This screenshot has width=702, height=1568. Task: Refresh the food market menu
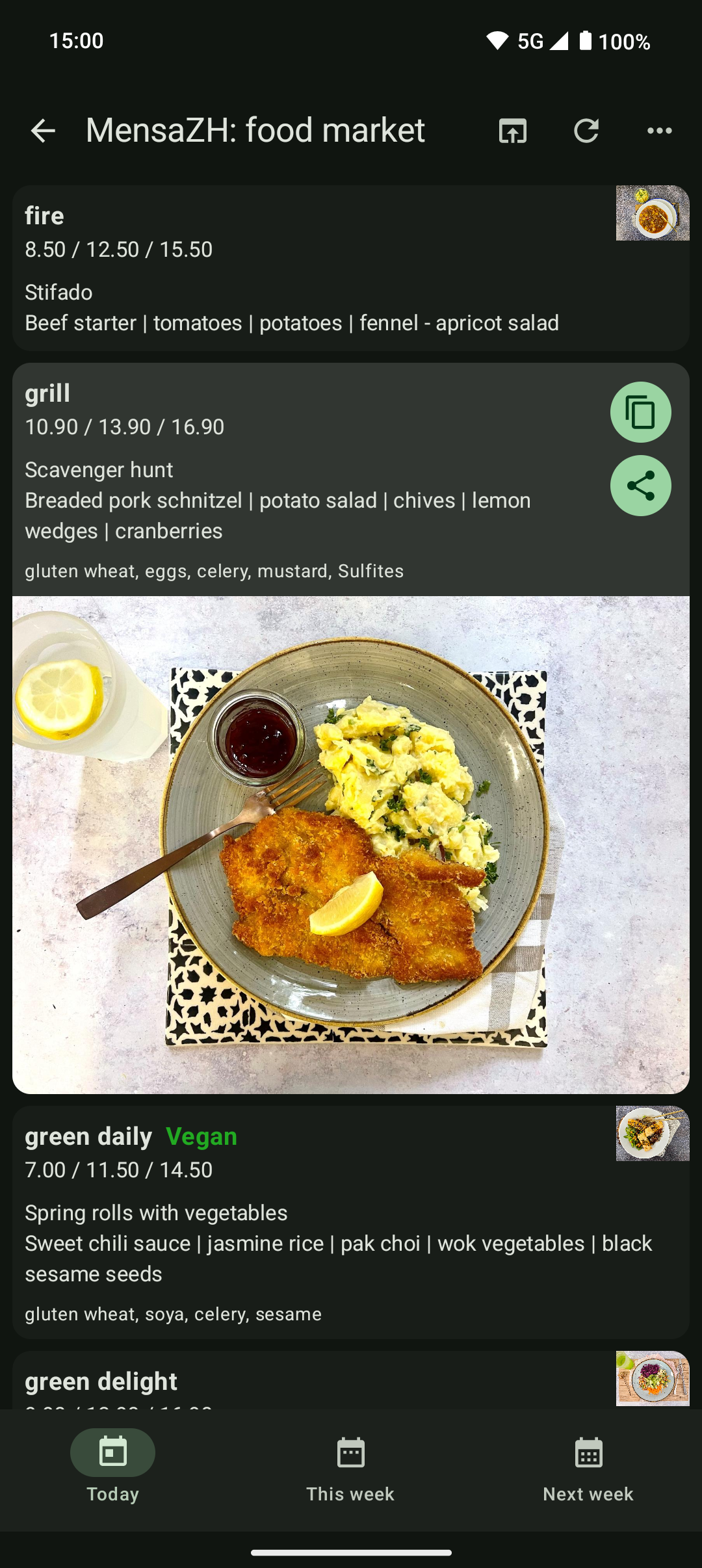point(586,131)
